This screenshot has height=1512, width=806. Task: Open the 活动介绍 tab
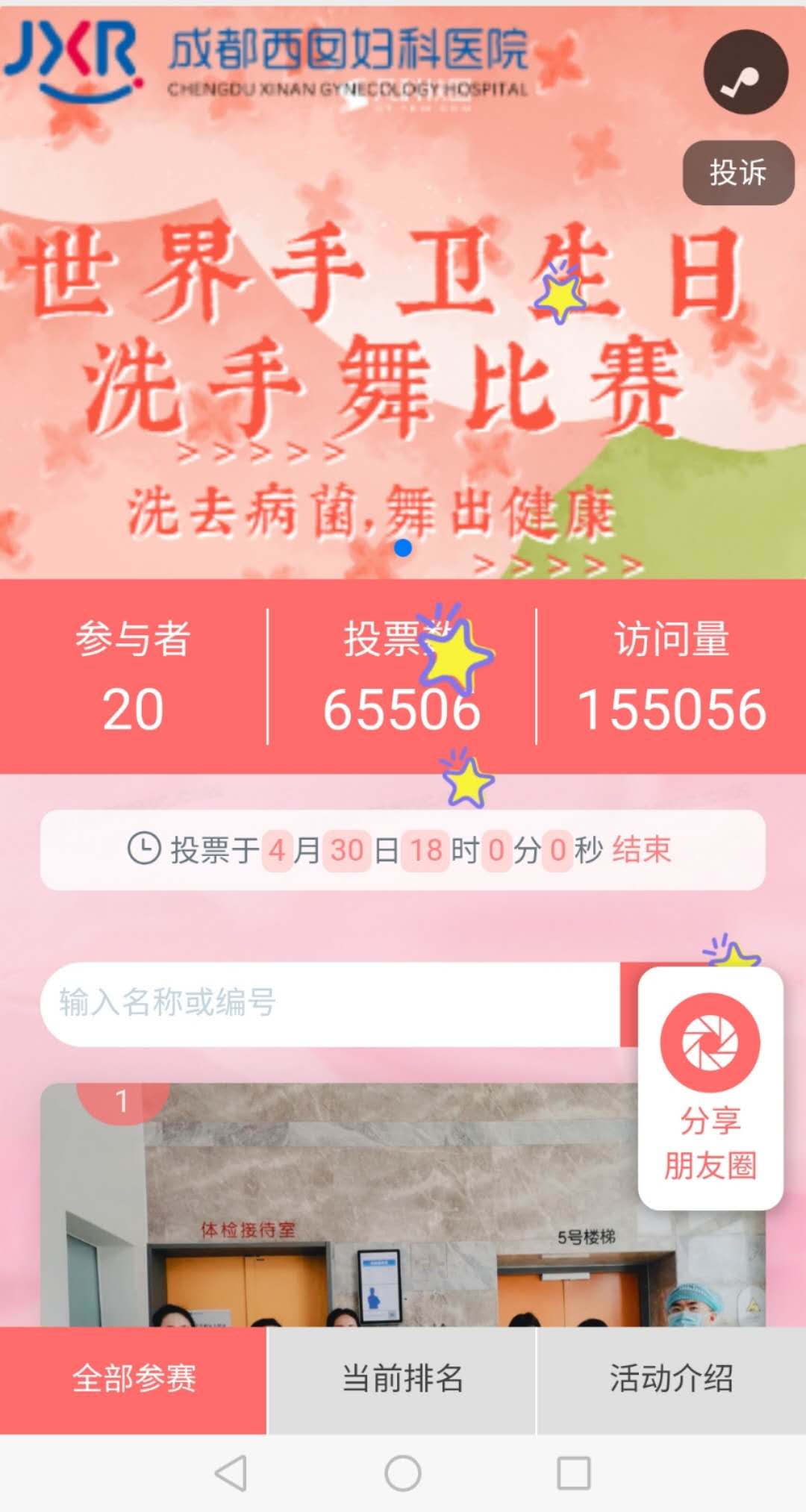point(672,1378)
